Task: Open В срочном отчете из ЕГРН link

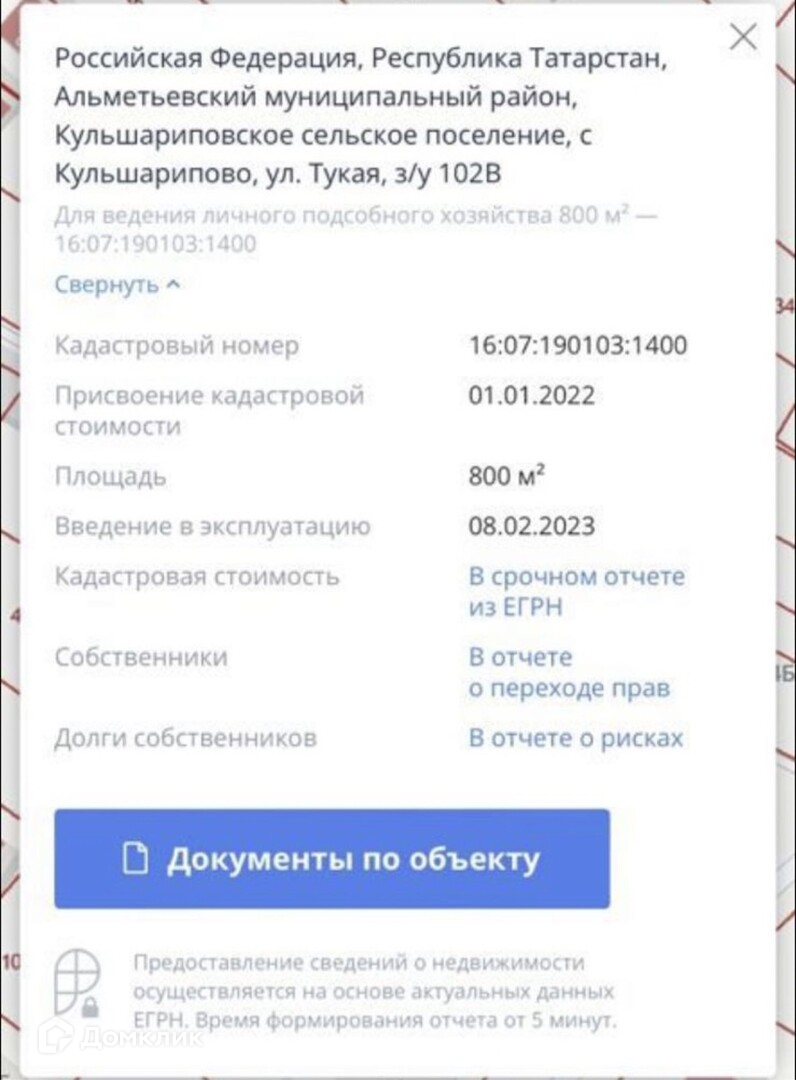Action: pyautogui.click(x=576, y=591)
